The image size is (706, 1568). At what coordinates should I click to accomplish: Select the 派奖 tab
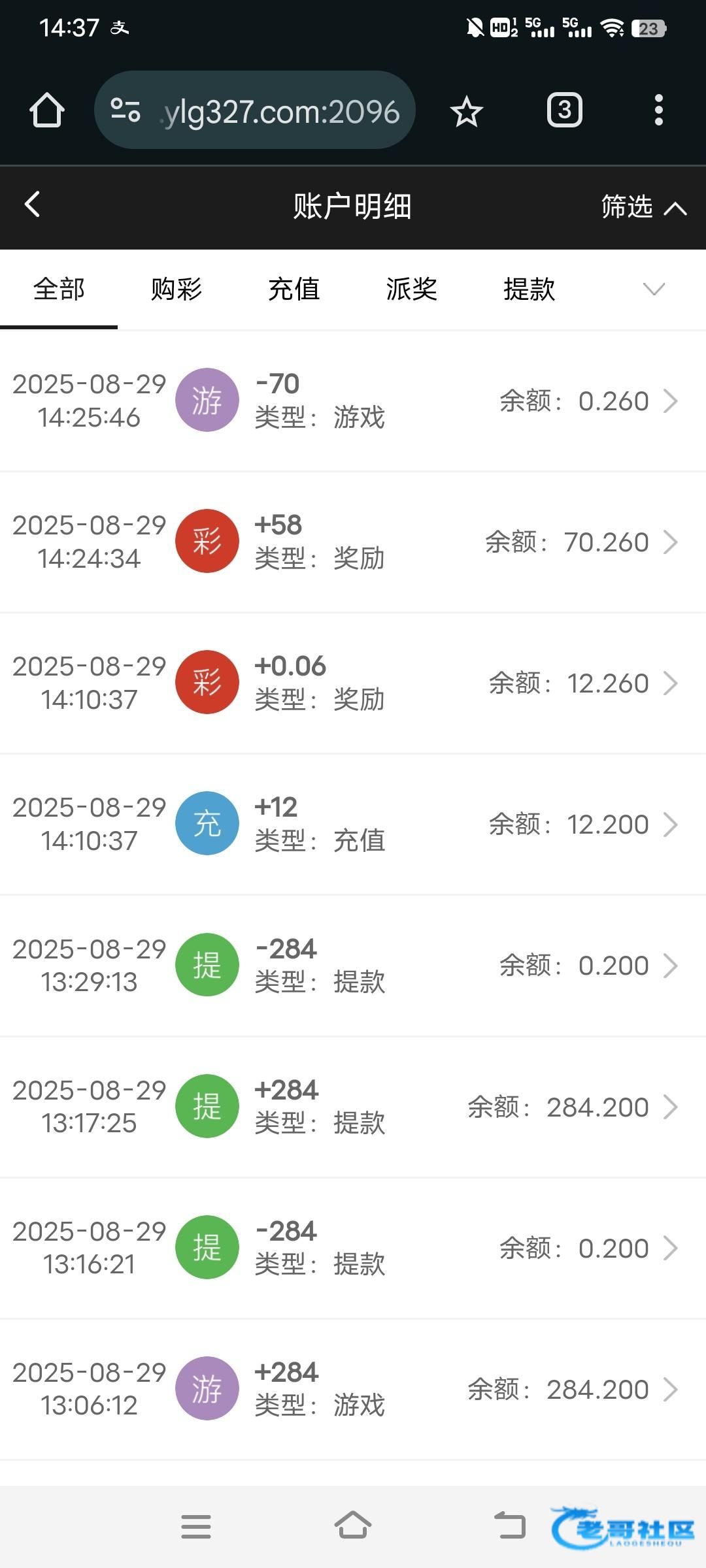click(412, 289)
